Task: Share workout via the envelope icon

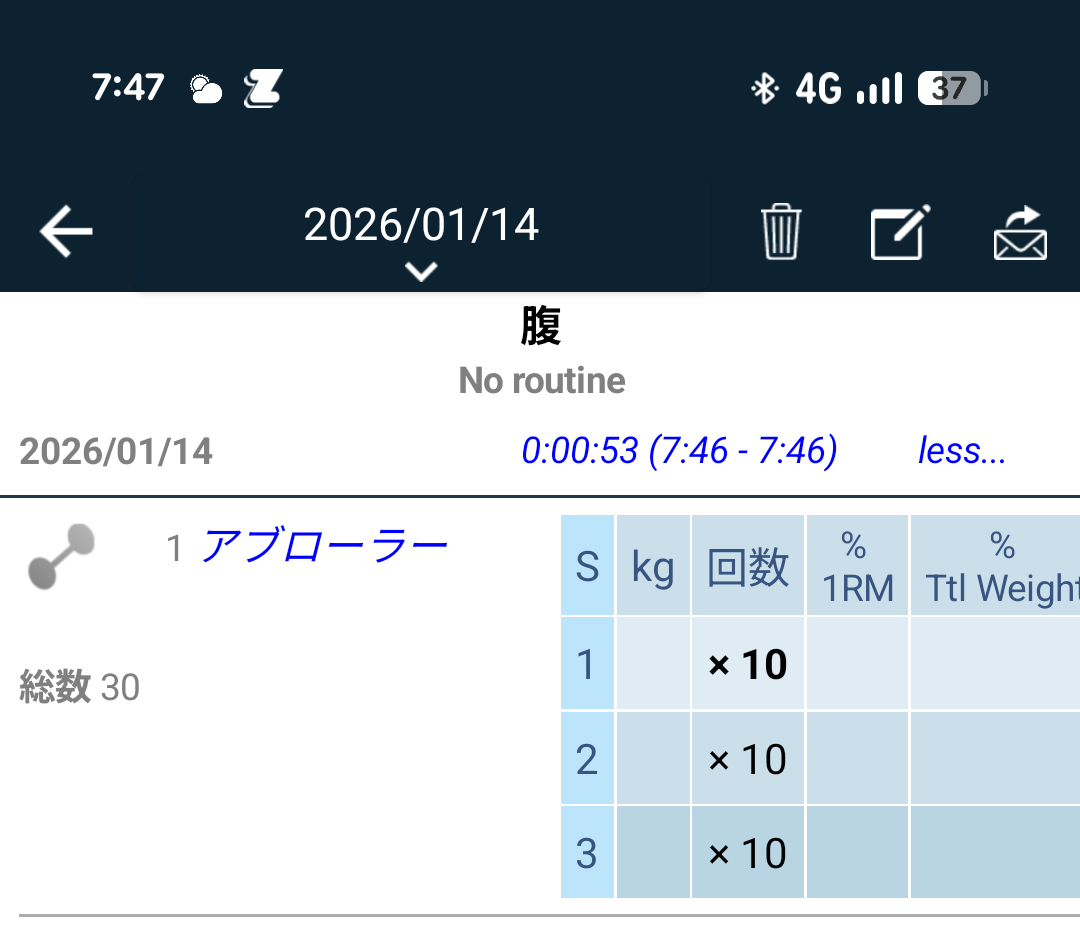Action: click(1019, 232)
